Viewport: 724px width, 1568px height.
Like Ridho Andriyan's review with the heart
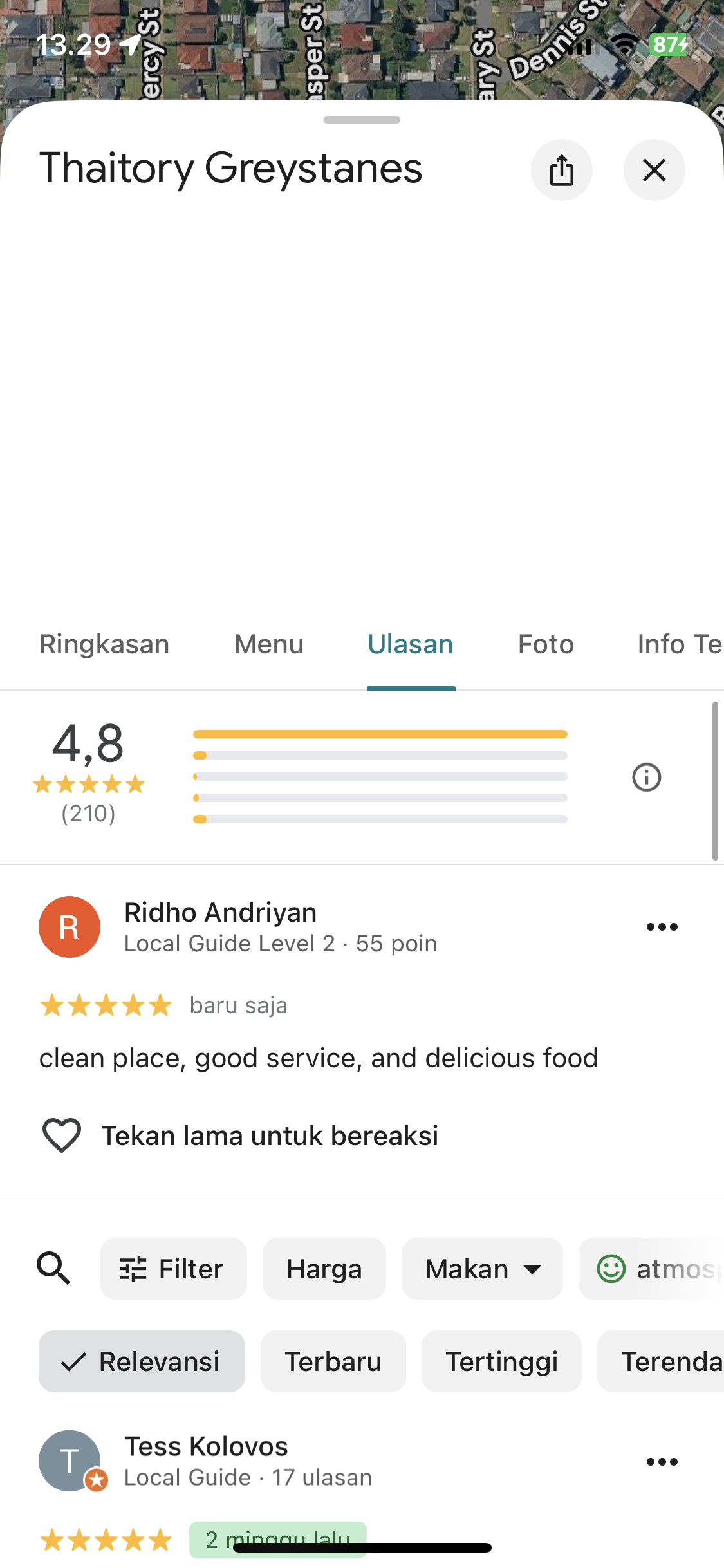point(61,1135)
